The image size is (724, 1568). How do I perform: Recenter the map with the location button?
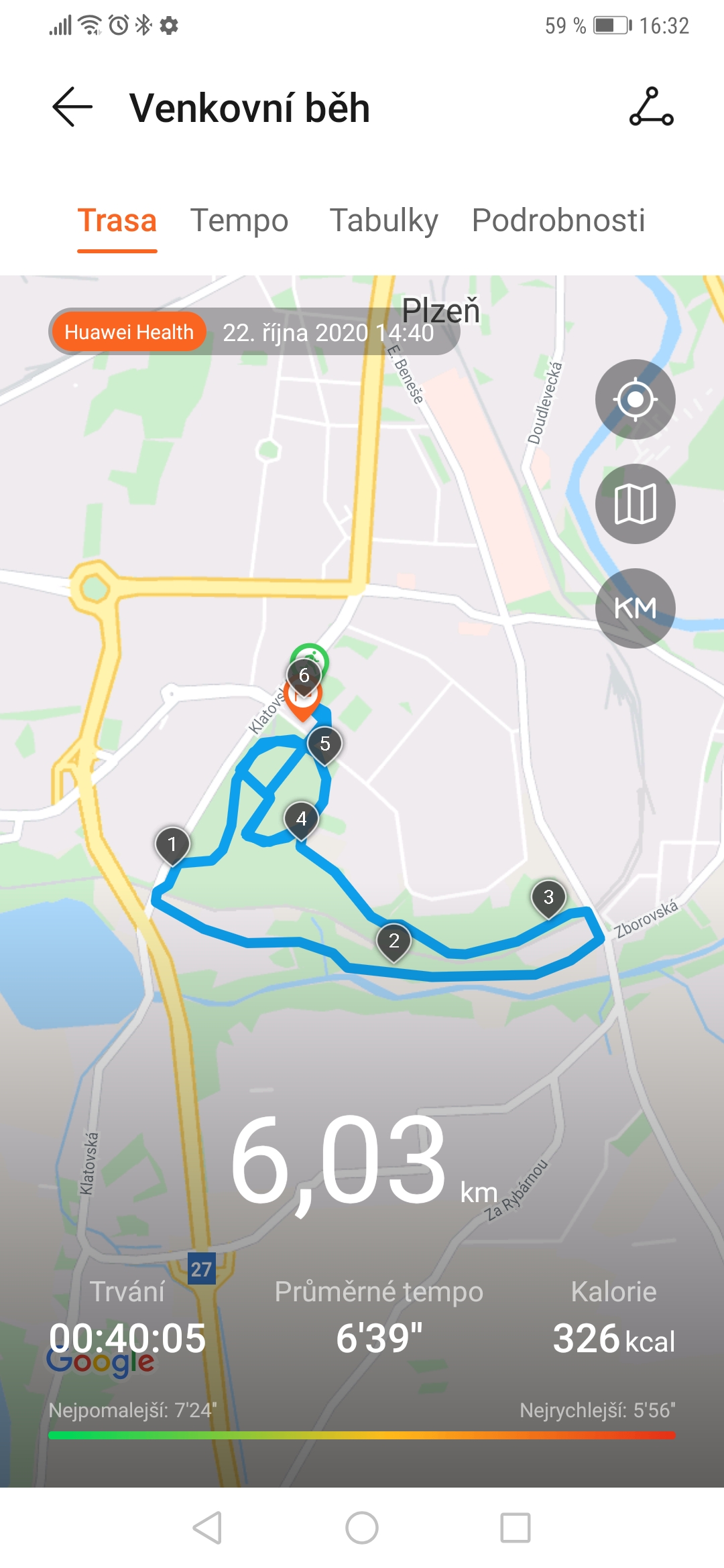pos(636,399)
